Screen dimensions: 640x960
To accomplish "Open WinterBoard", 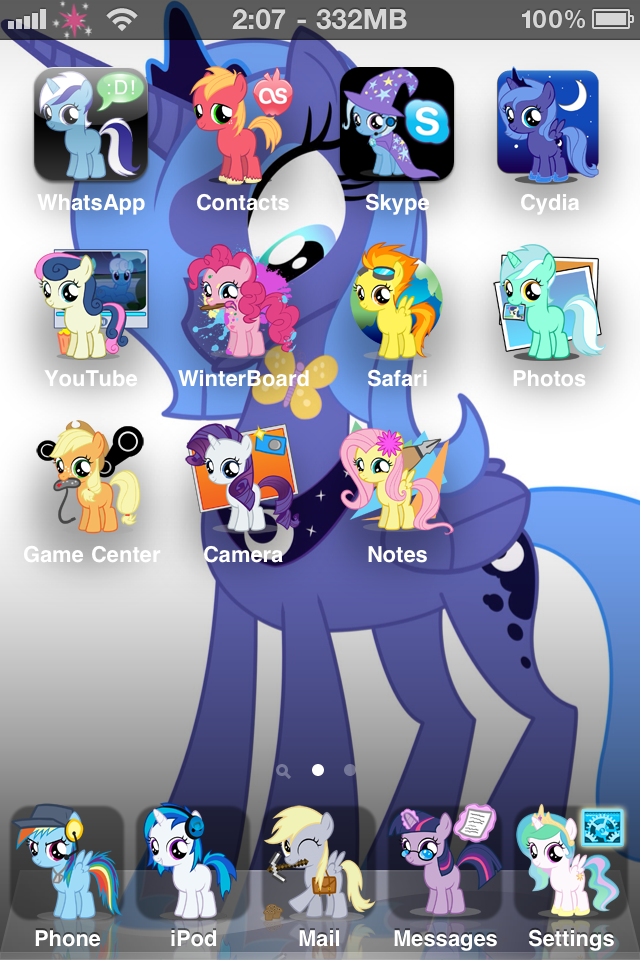I will tap(243, 302).
